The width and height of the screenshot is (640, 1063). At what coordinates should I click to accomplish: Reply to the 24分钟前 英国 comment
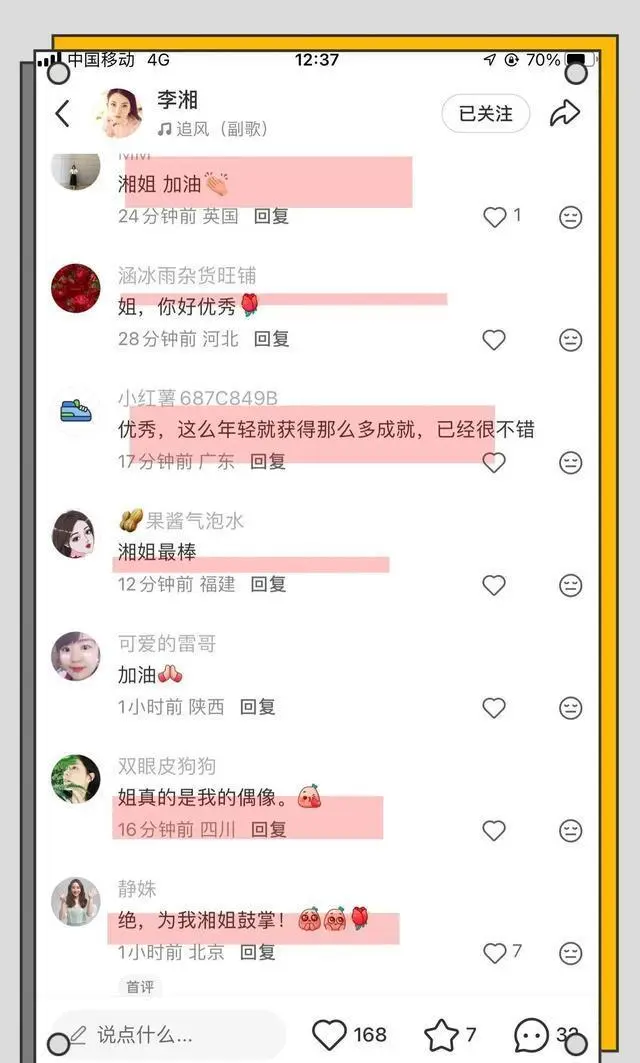pos(271,216)
